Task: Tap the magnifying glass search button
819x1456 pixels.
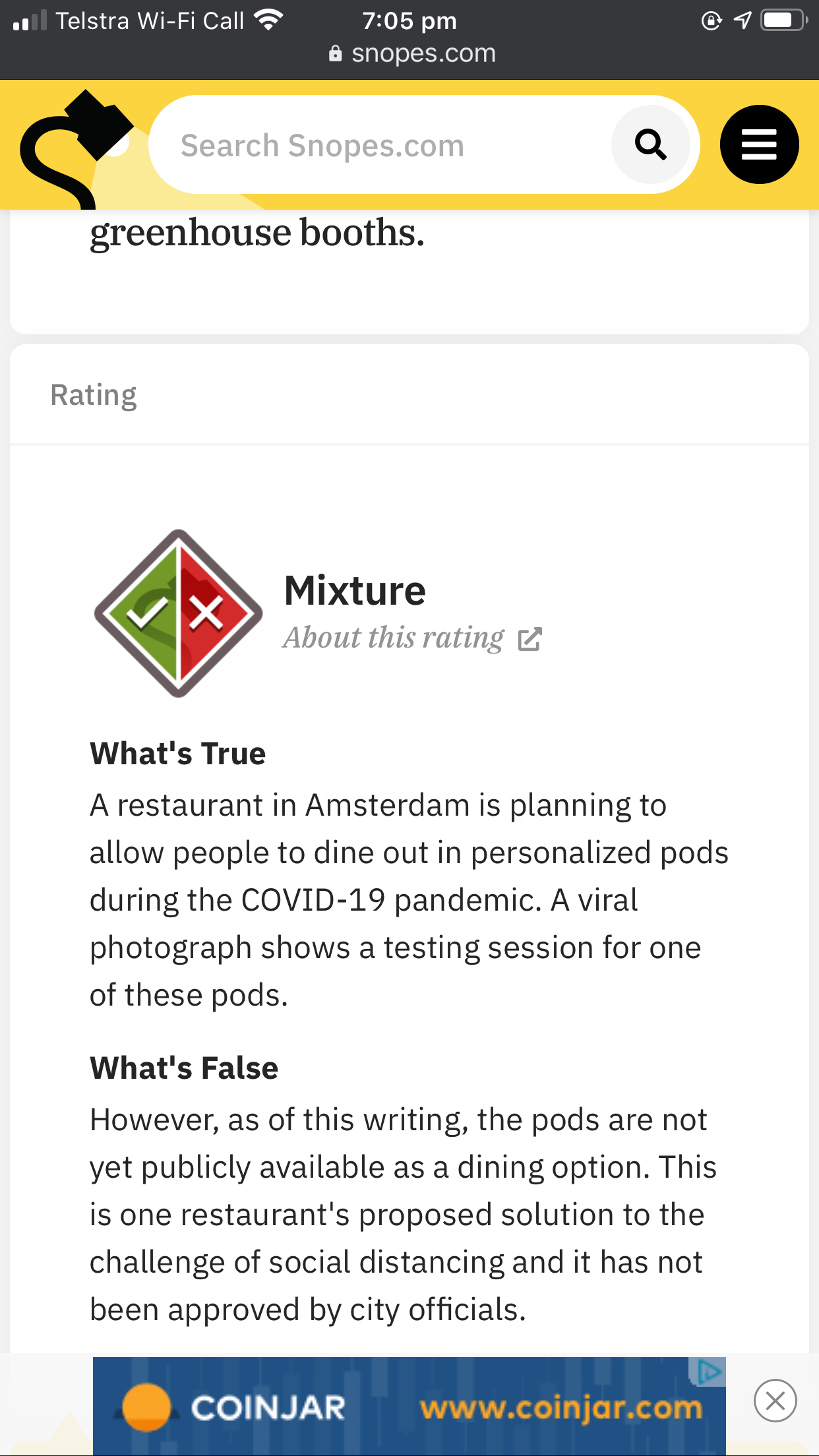Action: [x=650, y=144]
